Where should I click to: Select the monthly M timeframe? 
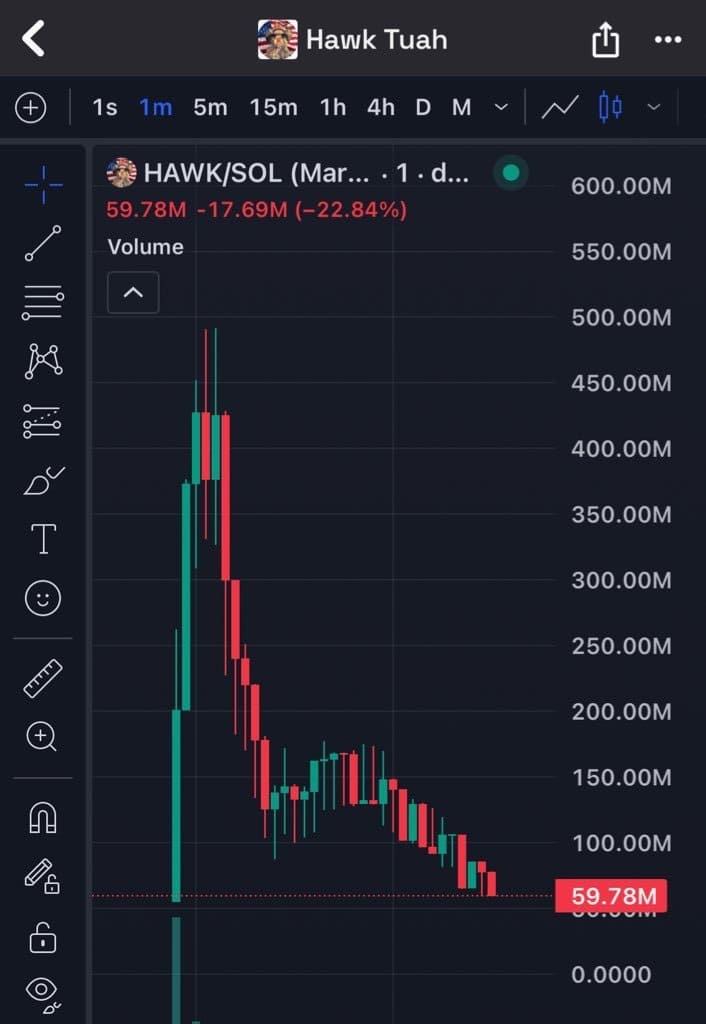(x=461, y=107)
